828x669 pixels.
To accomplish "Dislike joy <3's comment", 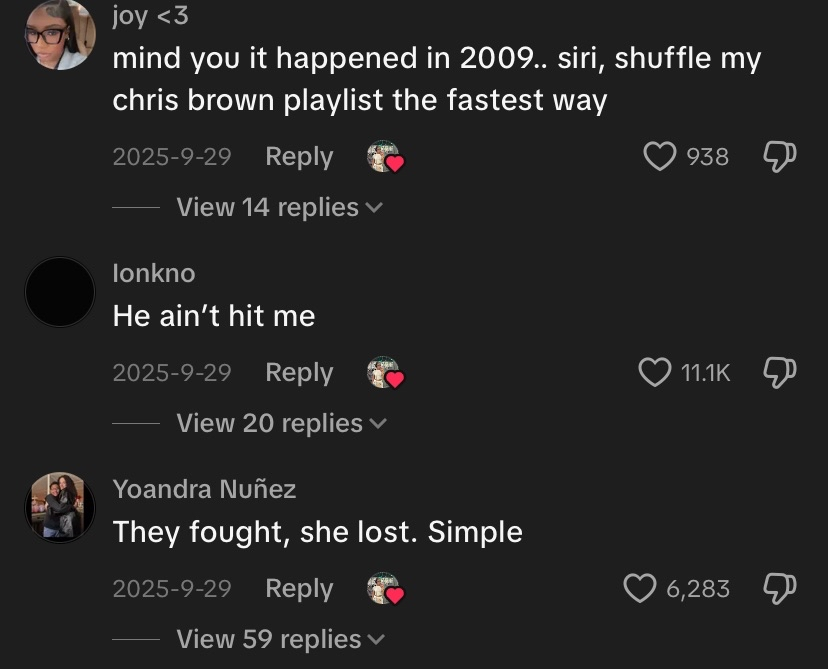I will point(779,156).
